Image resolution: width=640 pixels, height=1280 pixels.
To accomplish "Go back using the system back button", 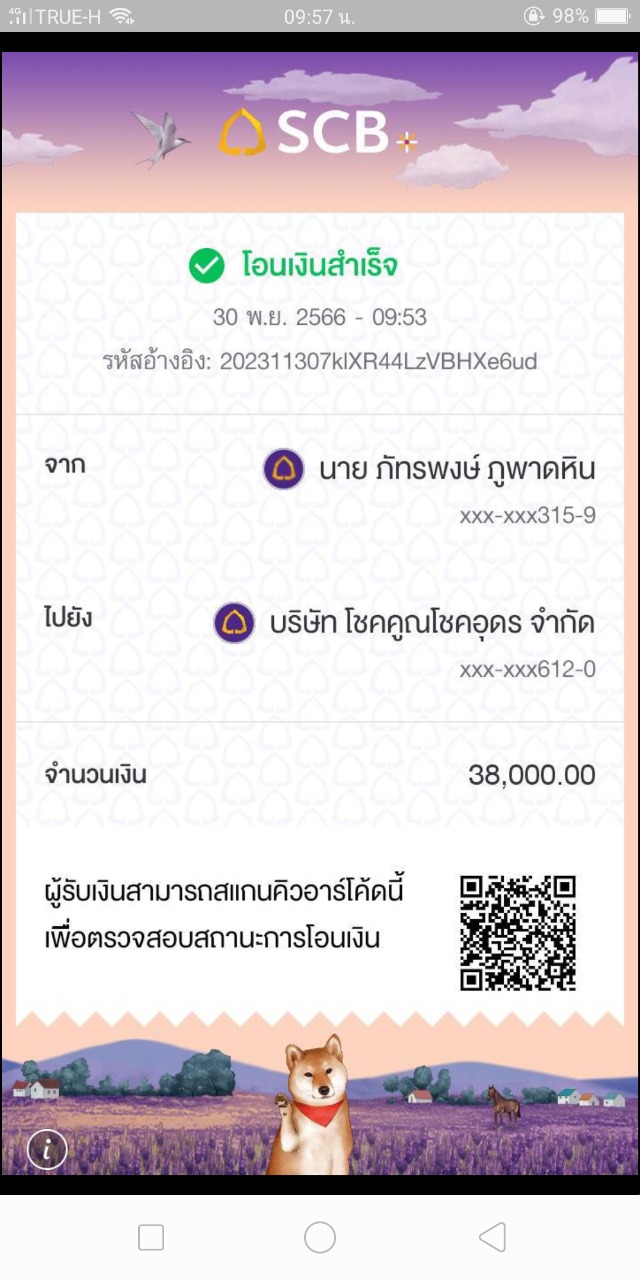I will 492,1237.
